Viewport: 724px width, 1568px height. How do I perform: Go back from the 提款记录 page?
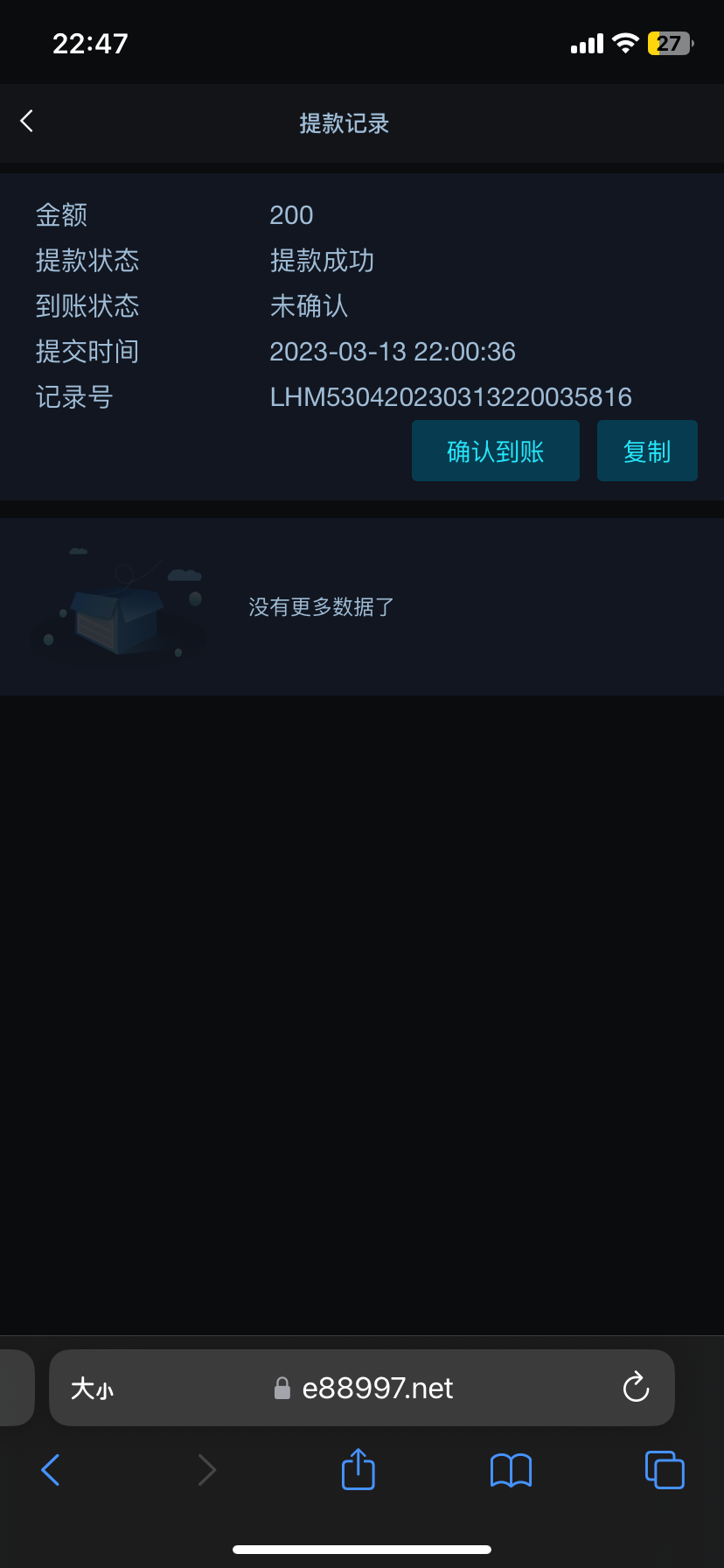coord(27,121)
